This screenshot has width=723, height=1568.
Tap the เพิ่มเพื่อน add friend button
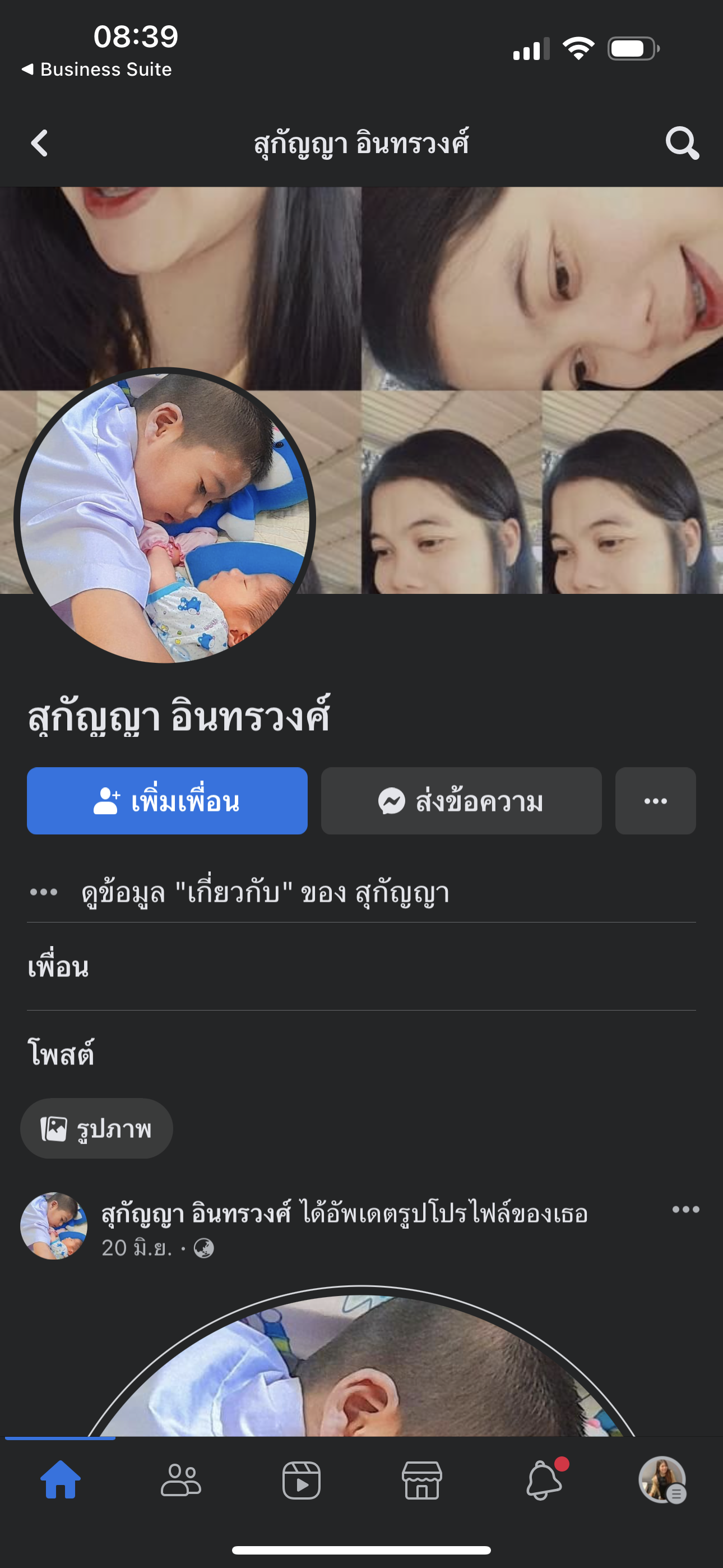pos(167,800)
